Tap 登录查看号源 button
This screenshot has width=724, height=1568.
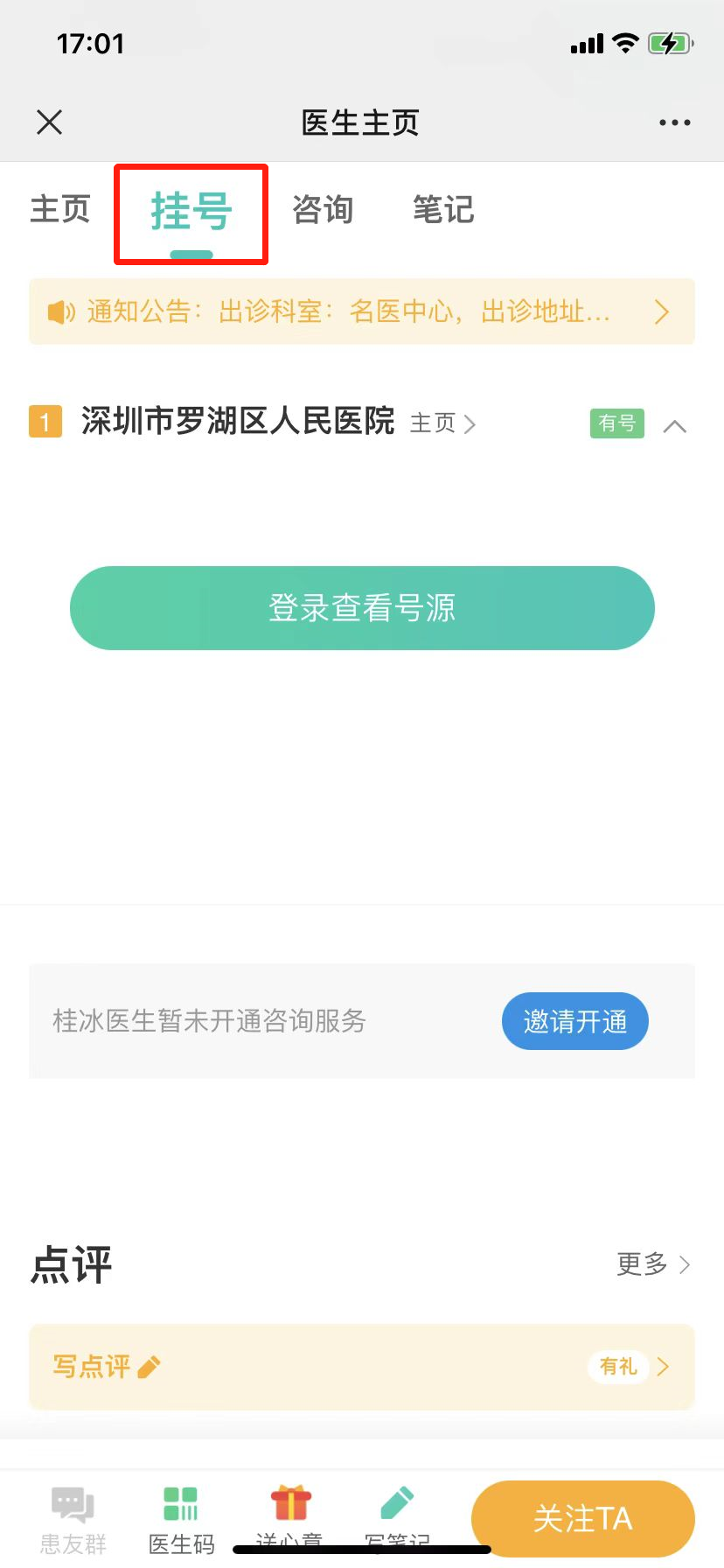click(362, 608)
